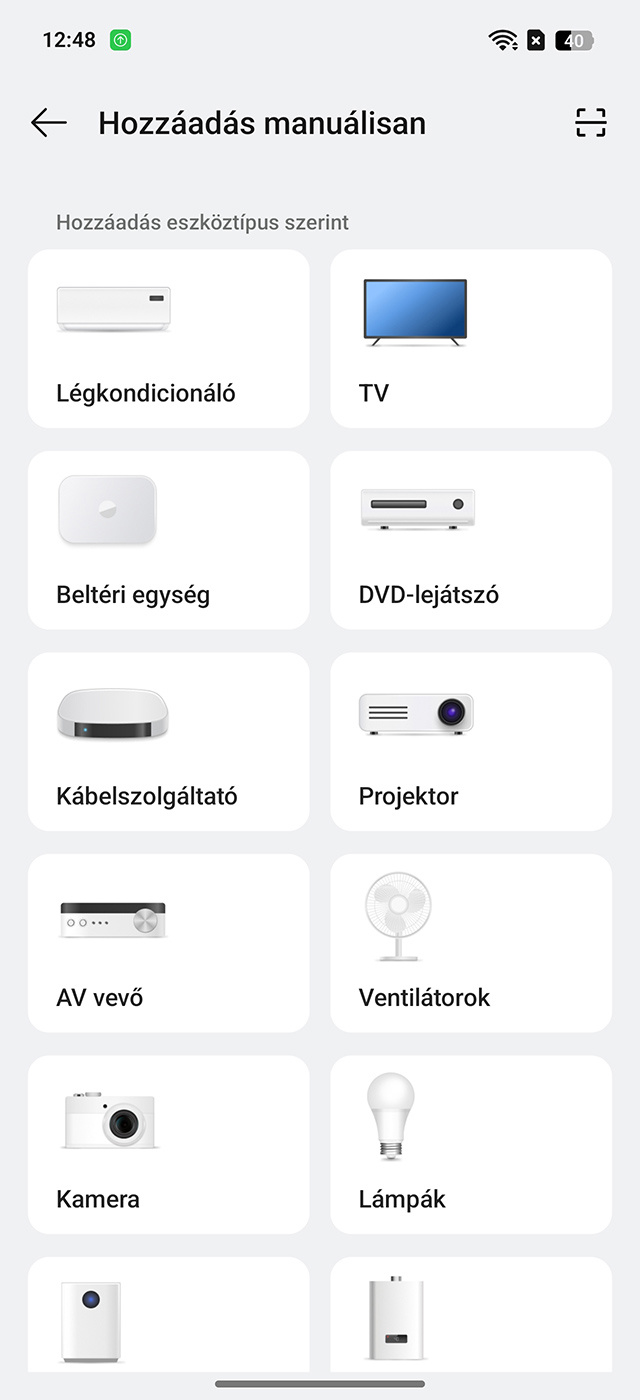Choose Kamera as device type

168,1145
